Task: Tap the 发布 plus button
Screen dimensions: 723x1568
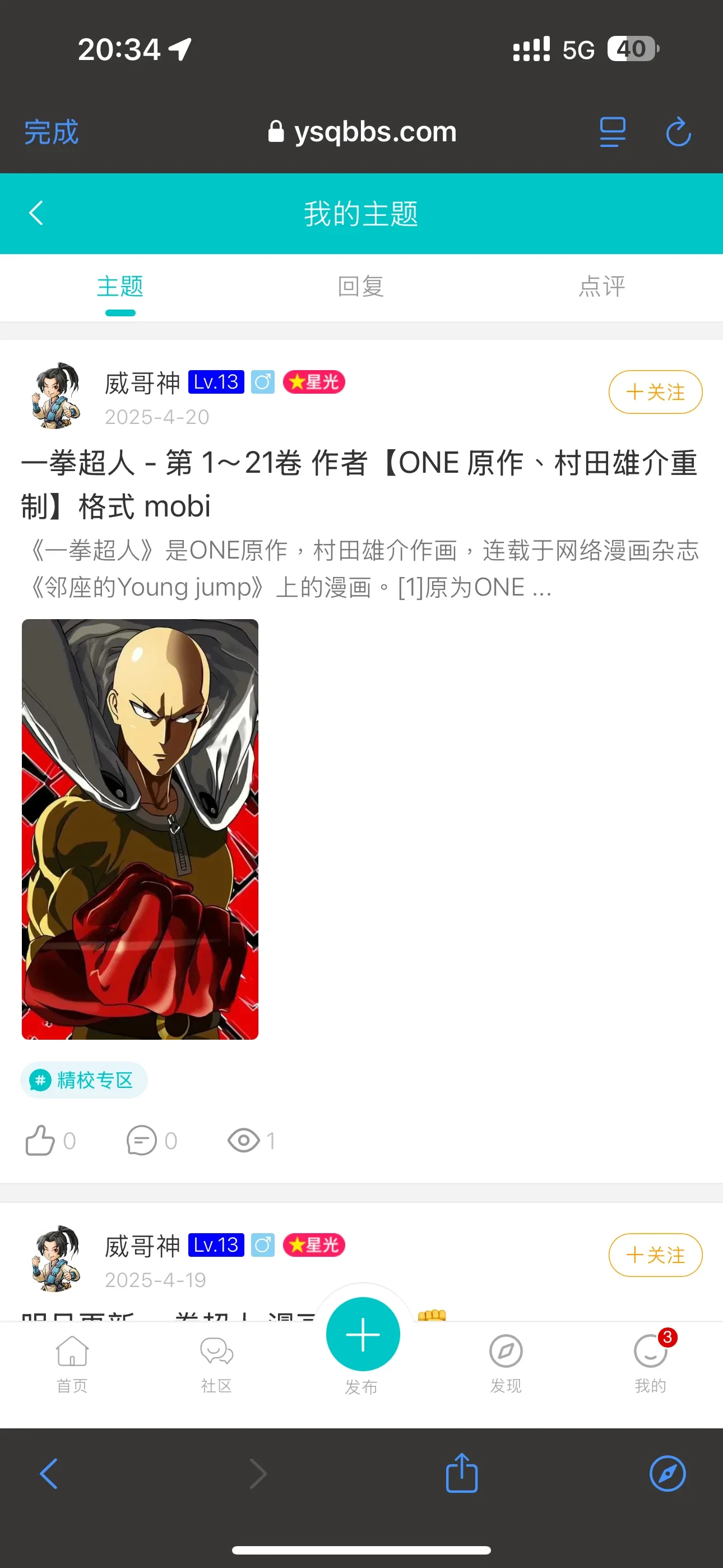Action: pyautogui.click(x=363, y=1334)
